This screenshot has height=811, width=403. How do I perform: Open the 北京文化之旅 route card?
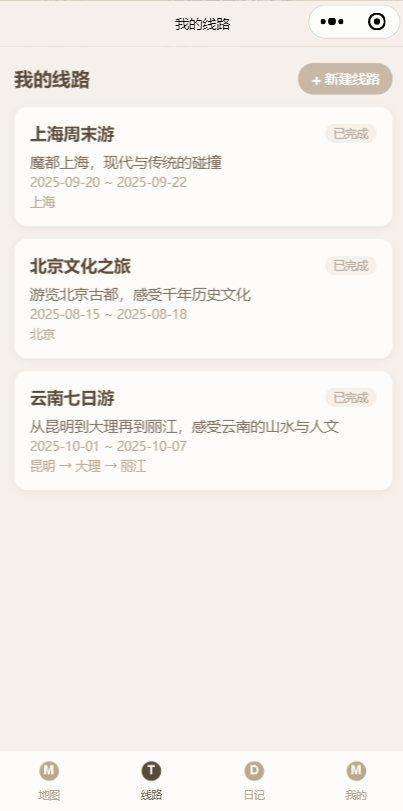pyautogui.click(x=203, y=298)
